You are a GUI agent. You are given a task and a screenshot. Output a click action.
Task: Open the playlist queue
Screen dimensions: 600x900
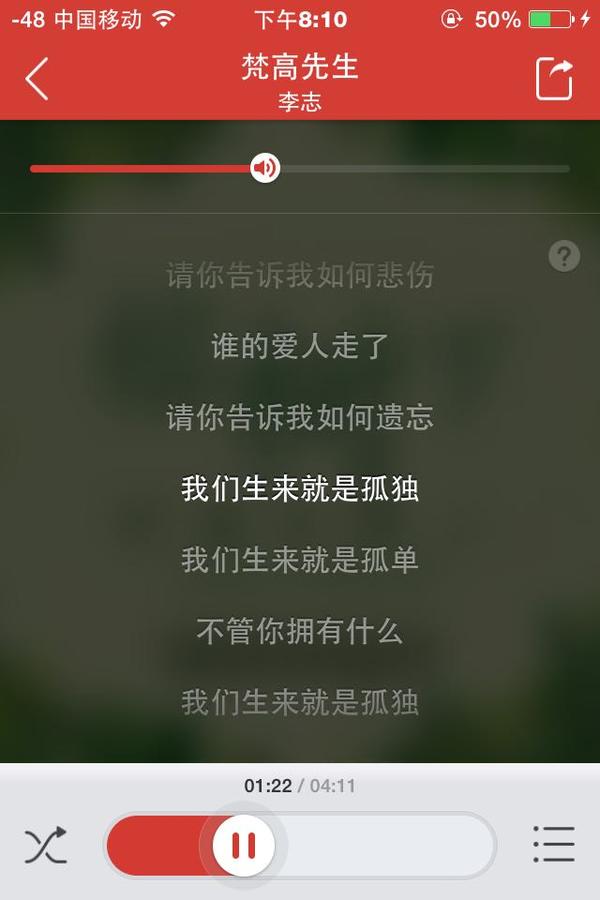click(x=553, y=845)
